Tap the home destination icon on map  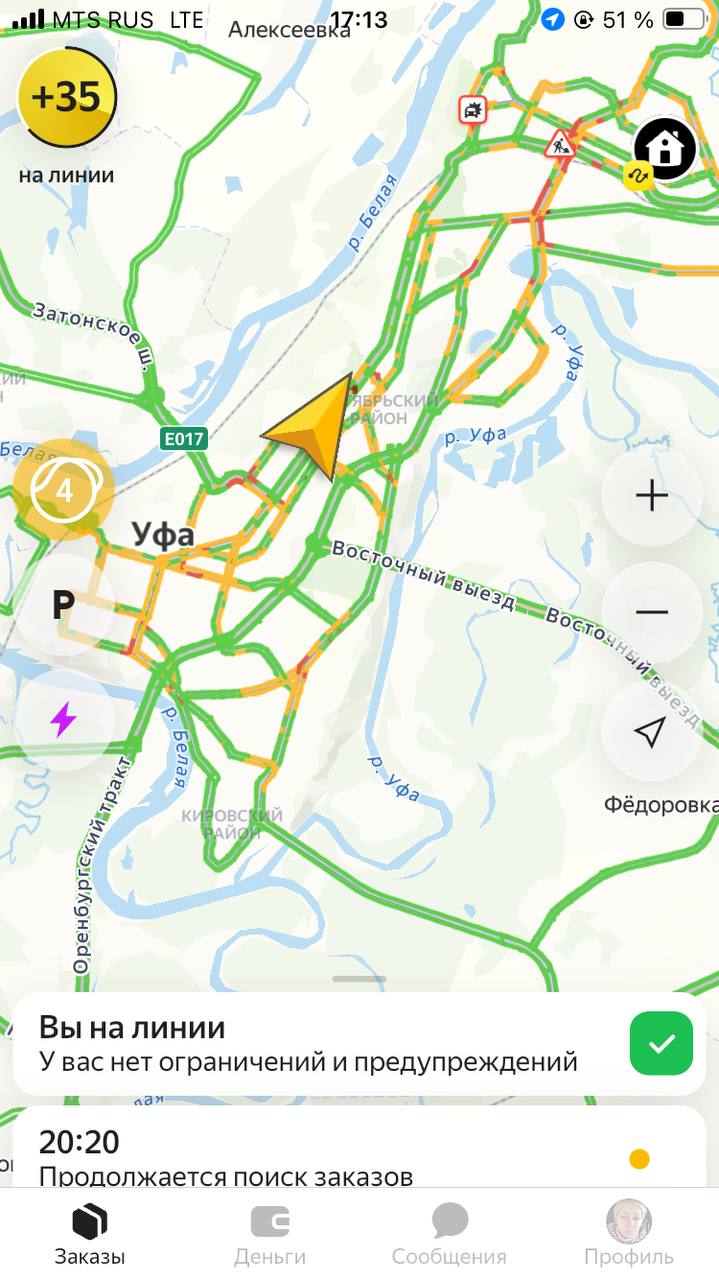(x=664, y=149)
